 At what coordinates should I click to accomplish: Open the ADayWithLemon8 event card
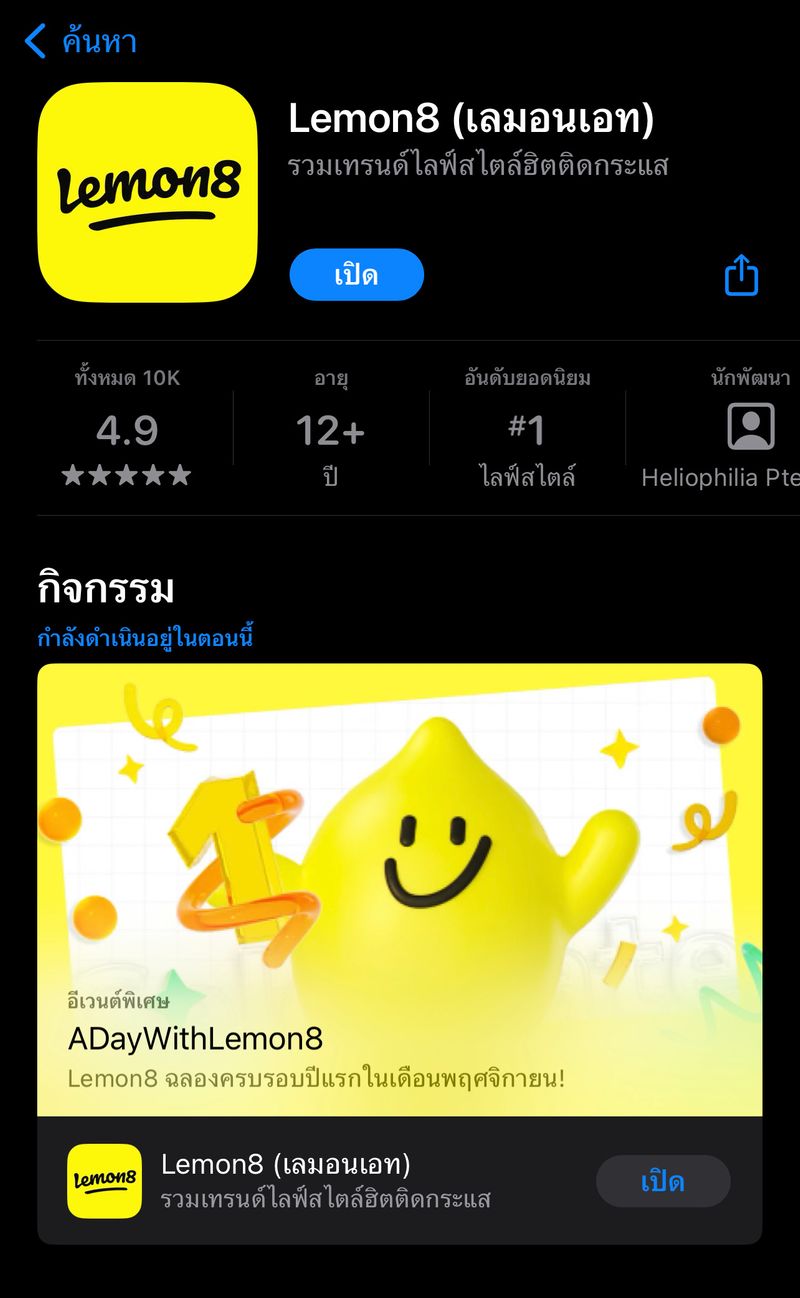tap(400, 890)
